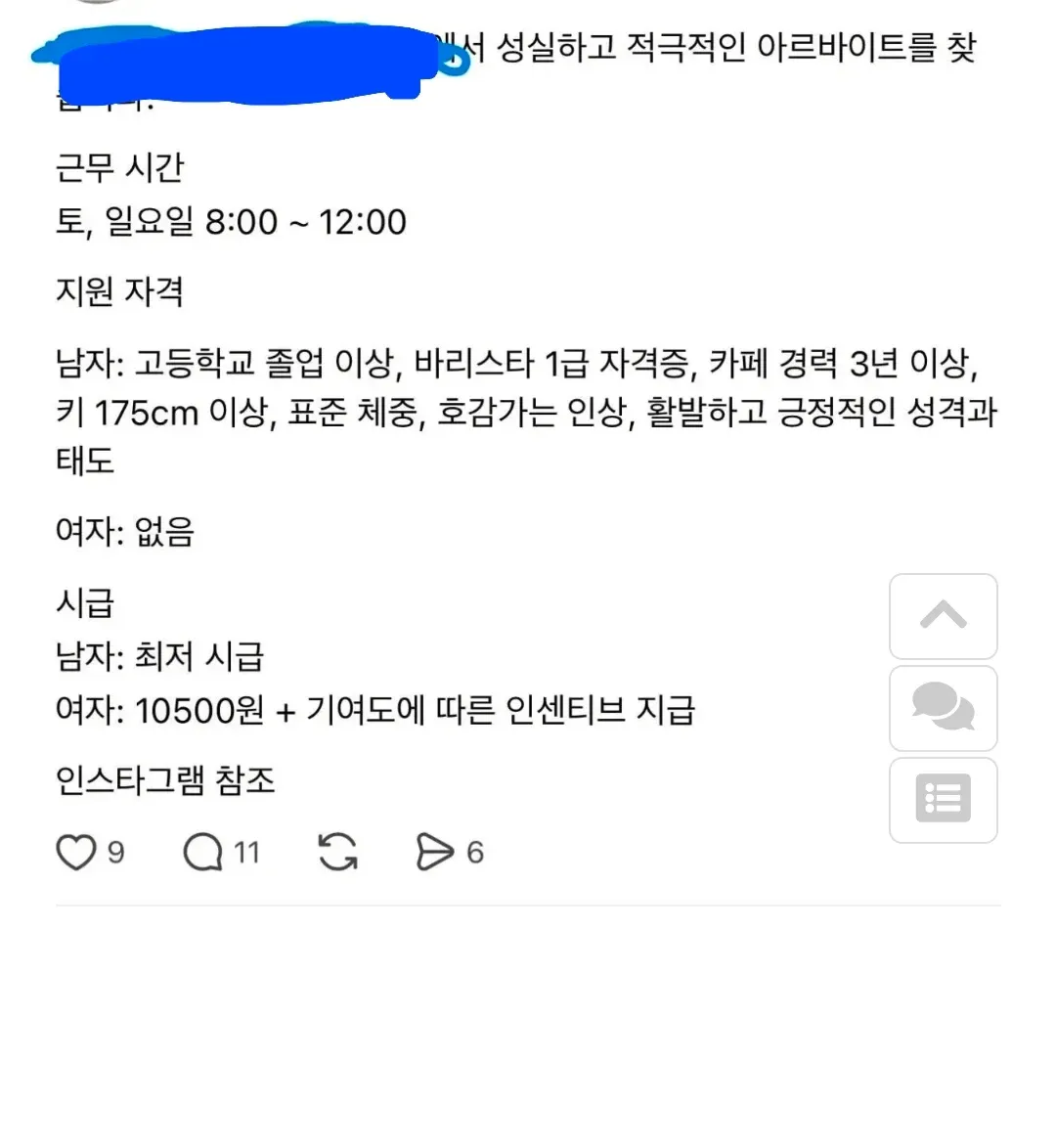This screenshot has height=1148, width=1056.
Task: Switch to list view with the menu button
Action: click(x=942, y=800)
